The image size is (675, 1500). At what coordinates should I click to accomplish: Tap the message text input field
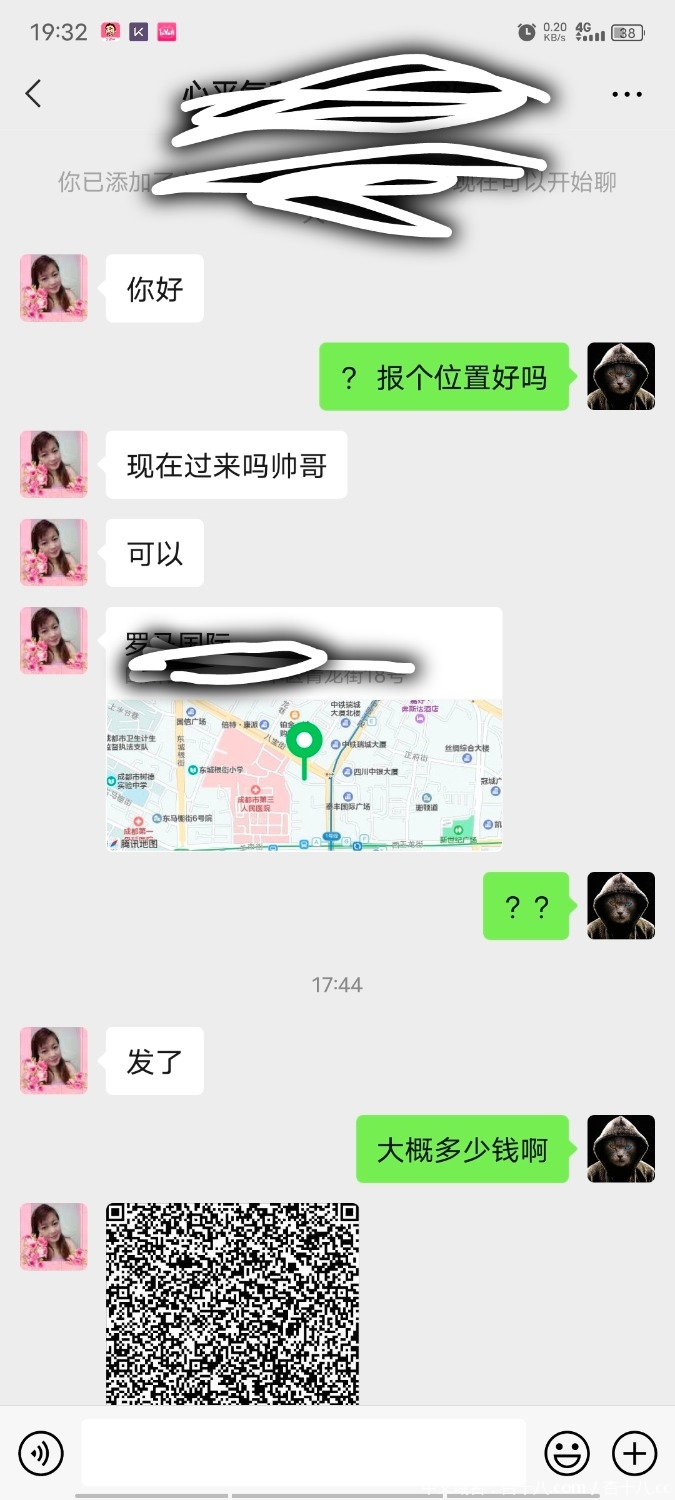tap(303, 1452)
